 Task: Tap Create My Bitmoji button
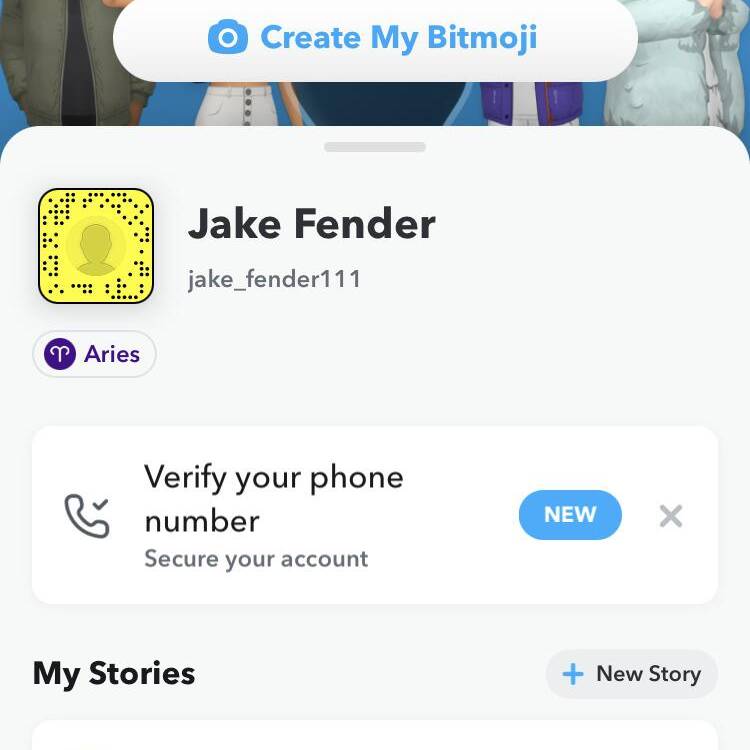click(375, 39)
